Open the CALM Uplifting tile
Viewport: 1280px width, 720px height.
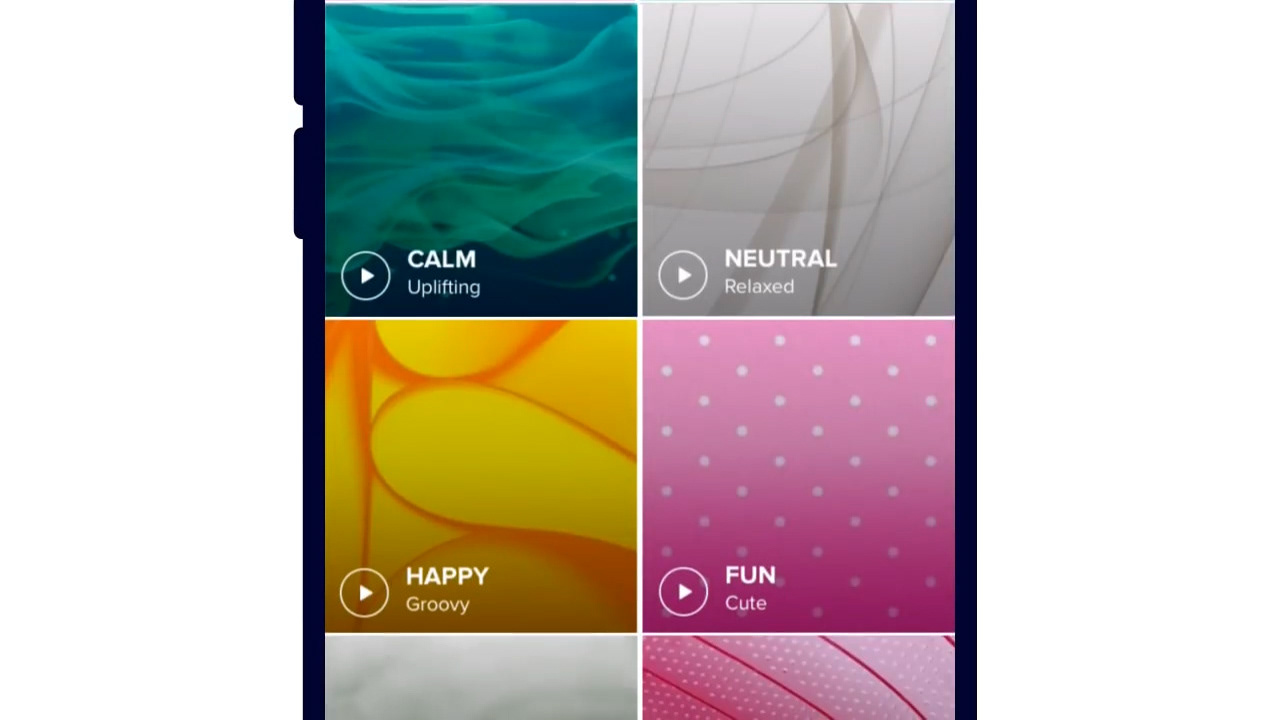[x=480, y=140]
